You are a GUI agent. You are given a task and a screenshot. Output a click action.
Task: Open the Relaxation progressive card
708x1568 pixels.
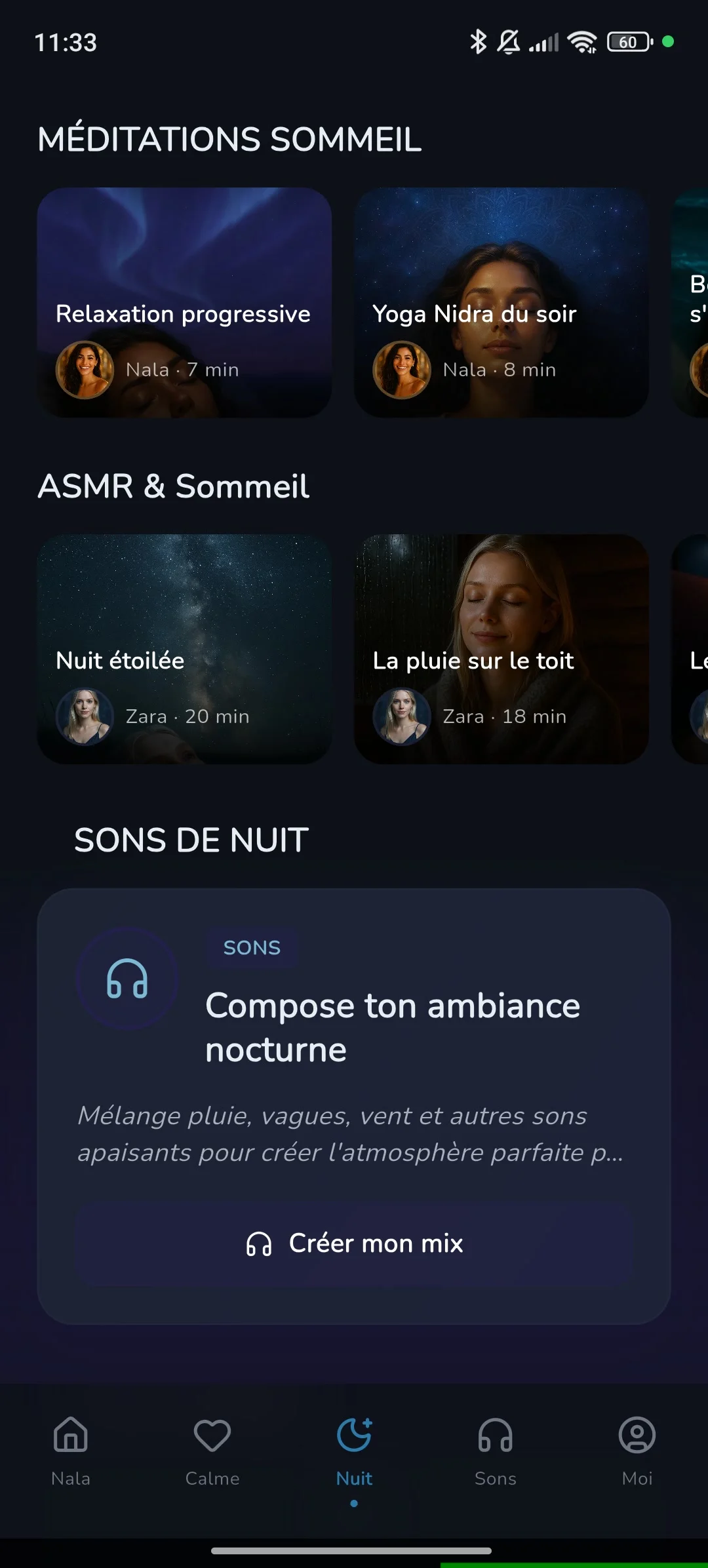click(186, 302)
